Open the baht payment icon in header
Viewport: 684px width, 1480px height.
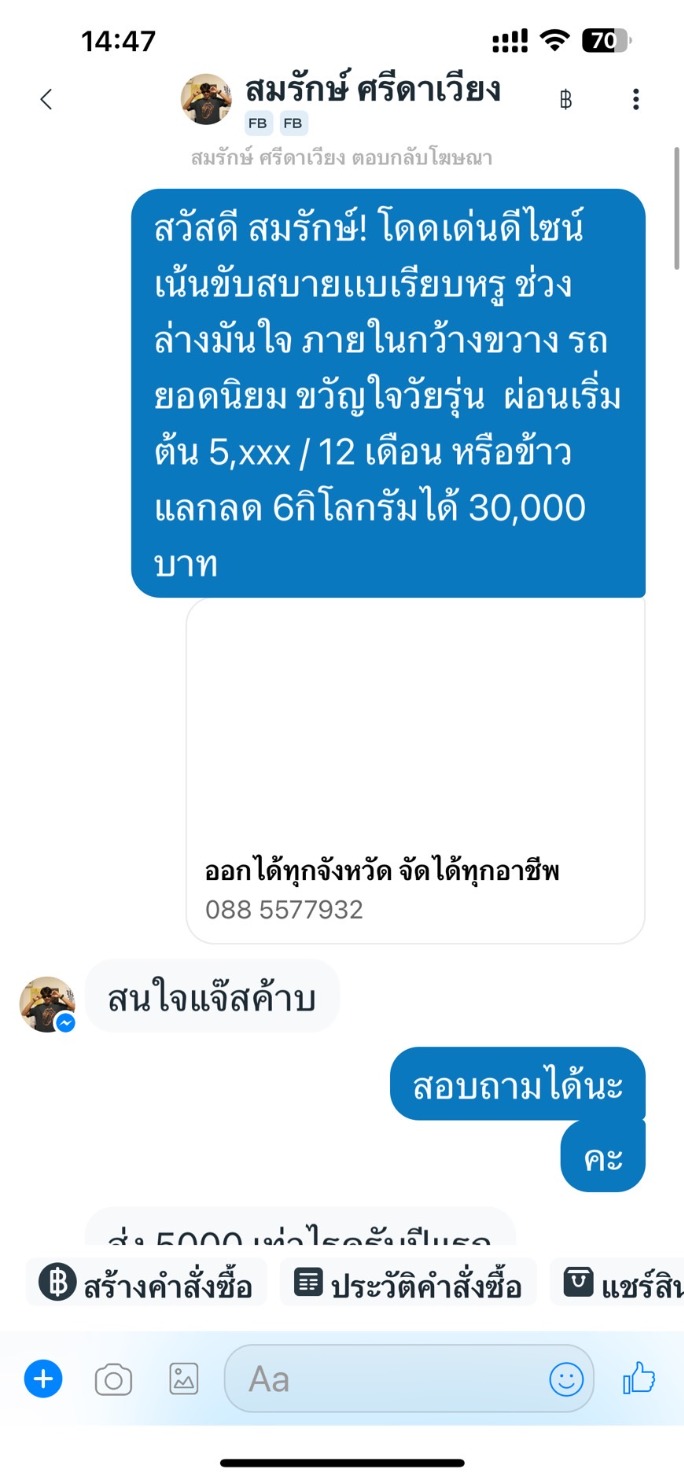point(566,99)
